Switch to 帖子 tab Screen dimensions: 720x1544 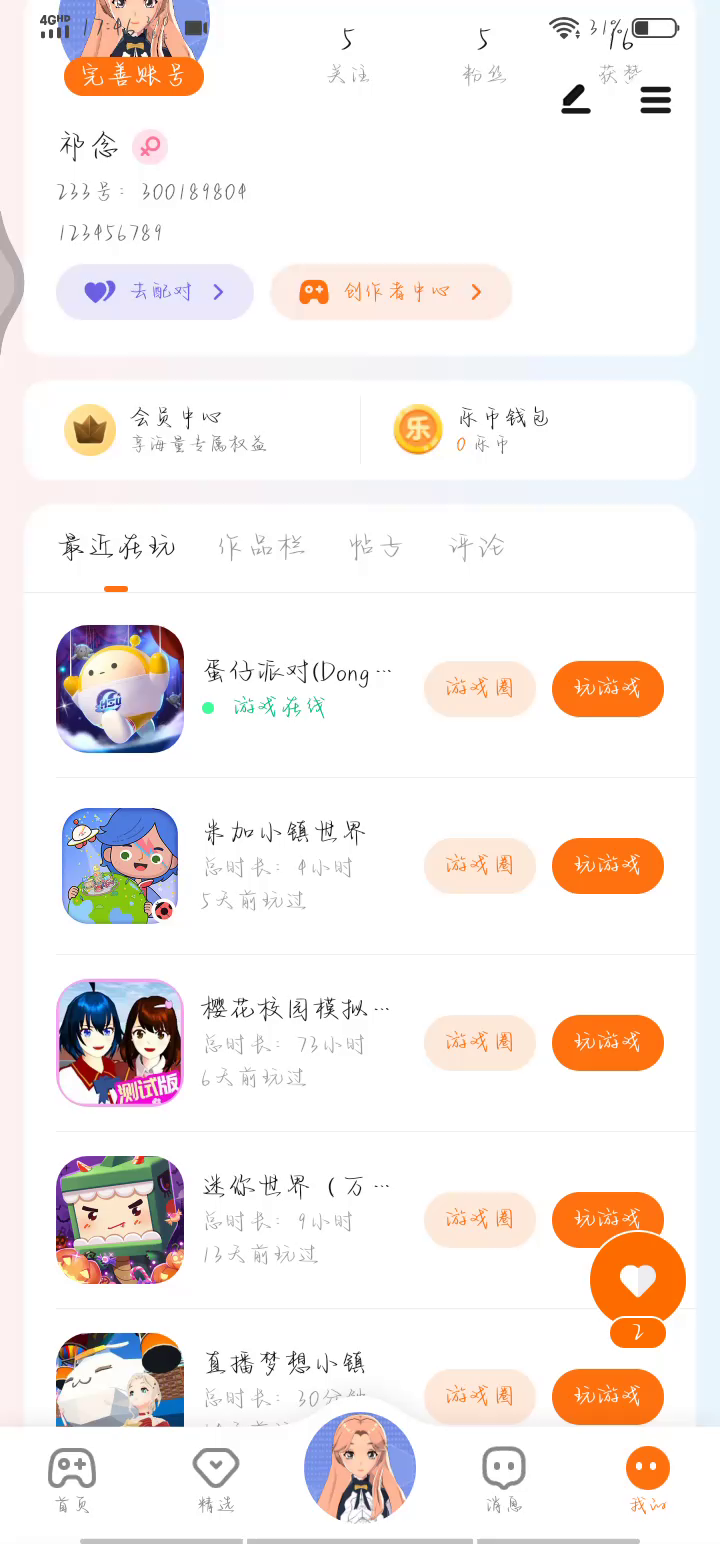coord(375,547)
